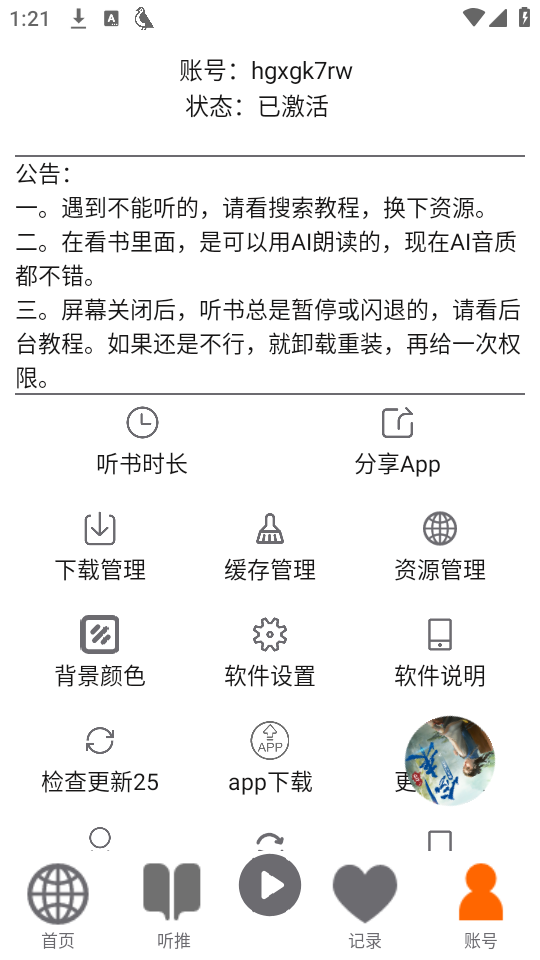Switch to the 记录 history tab
Screen dimensions: 540x960
365,906
